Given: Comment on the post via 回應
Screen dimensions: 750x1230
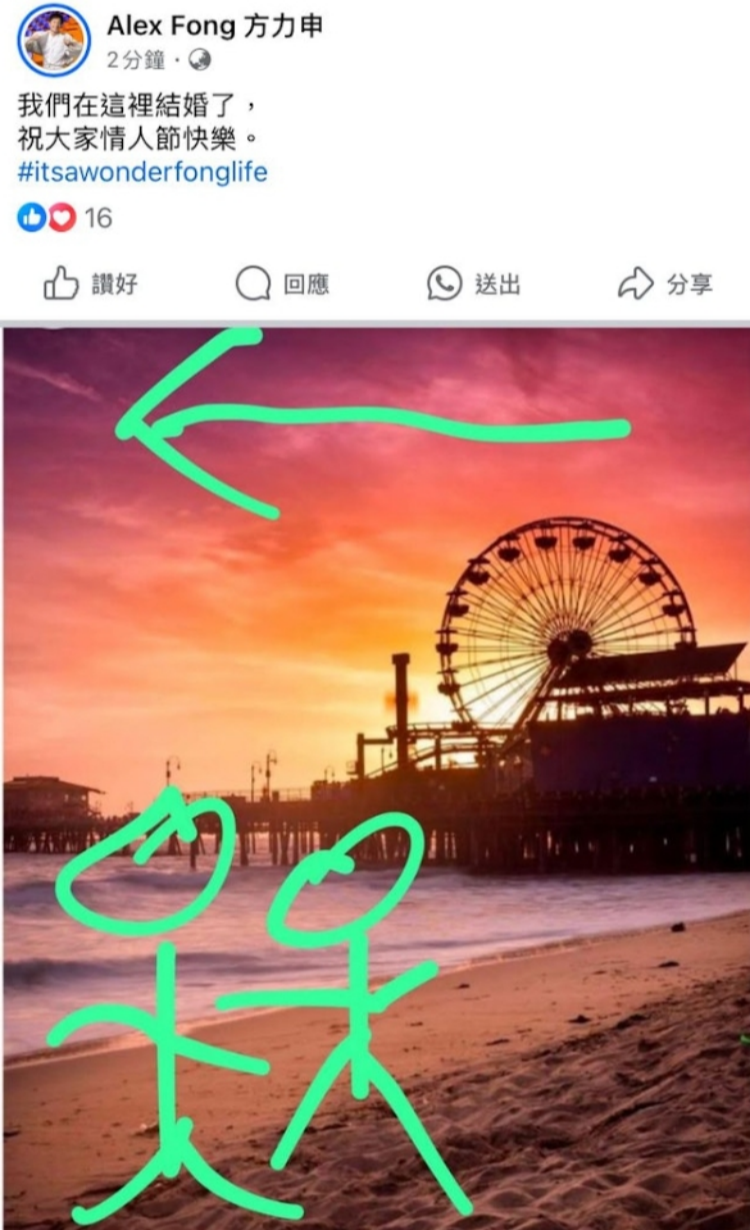Looking at the screenshot, I should [283, 284].
